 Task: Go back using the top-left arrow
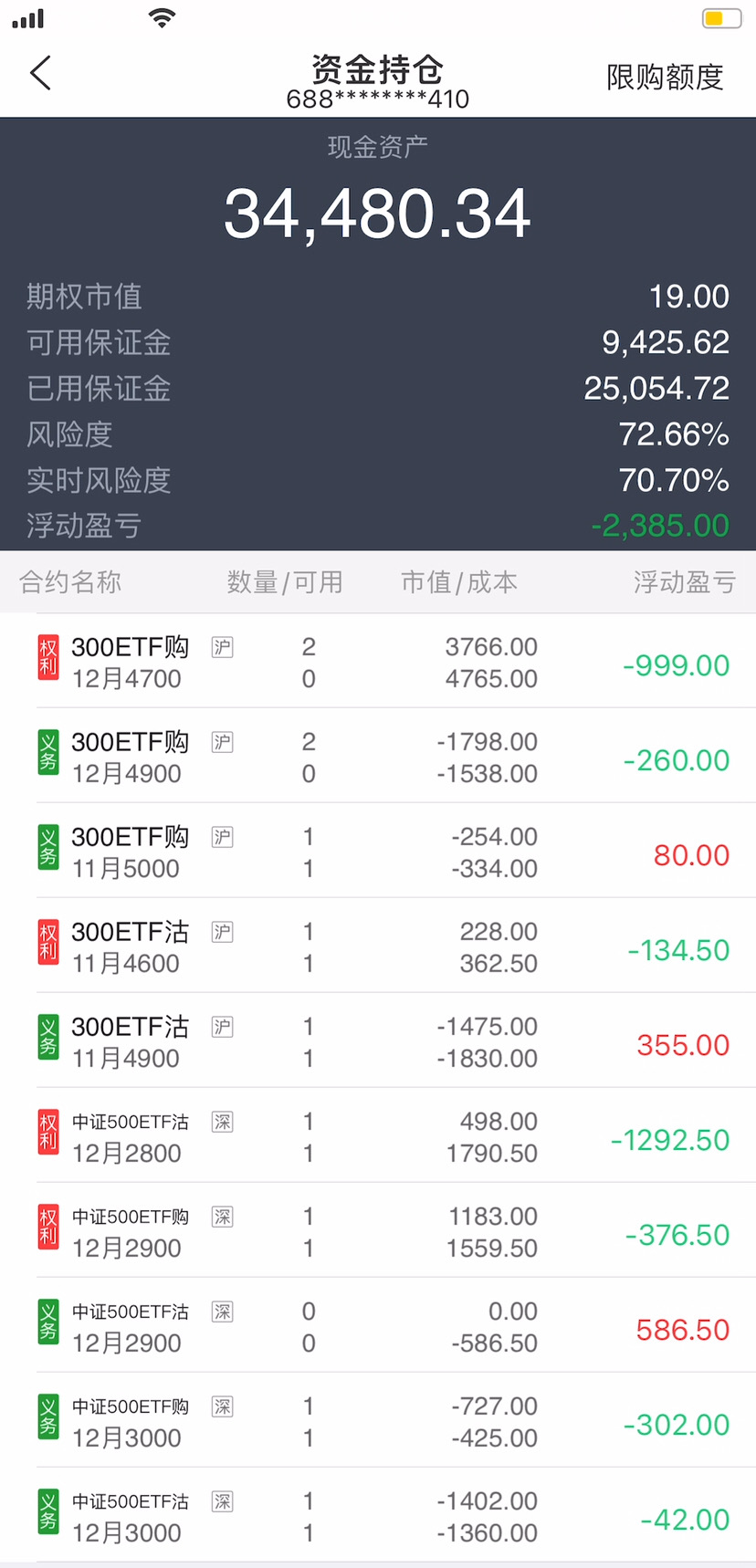coord(40,74)
